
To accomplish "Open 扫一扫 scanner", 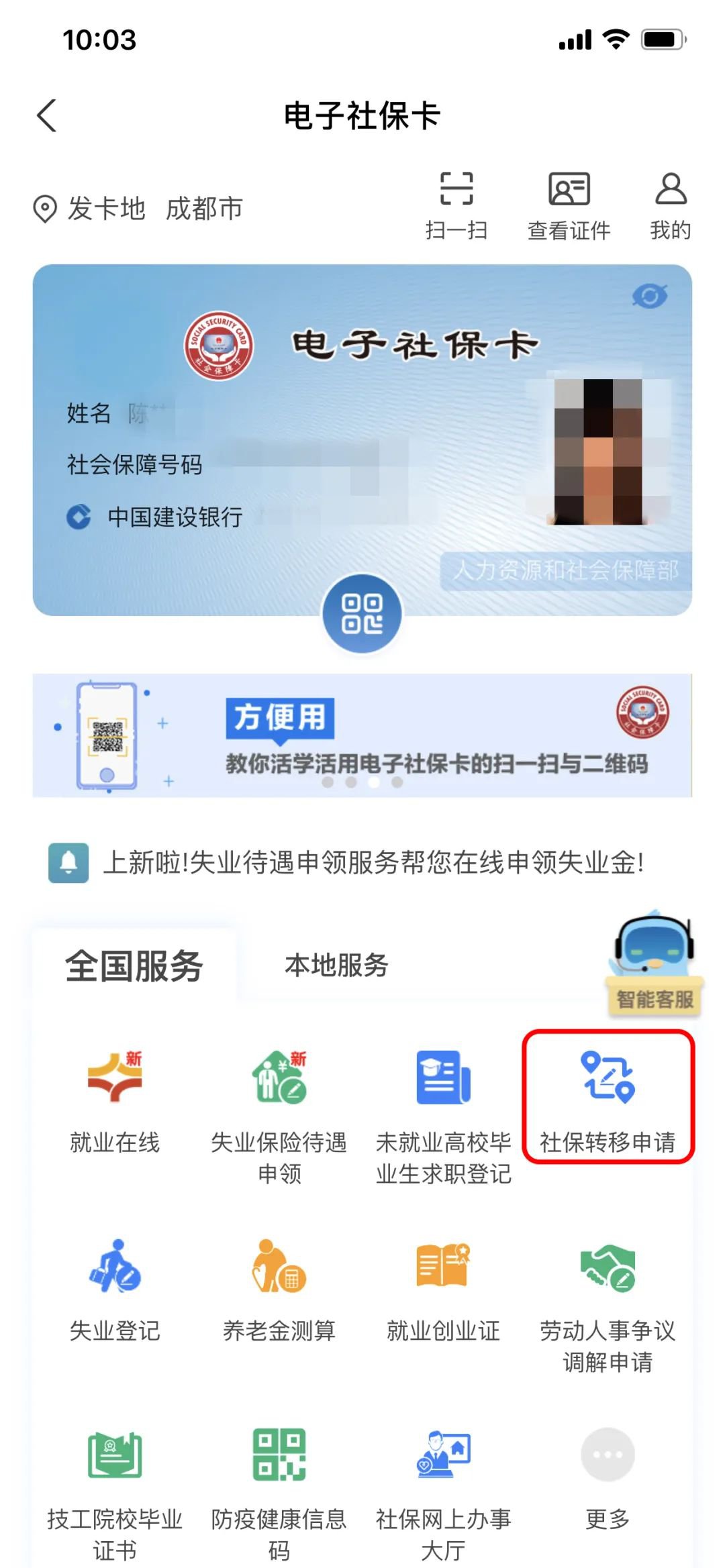I will (456, 205).
